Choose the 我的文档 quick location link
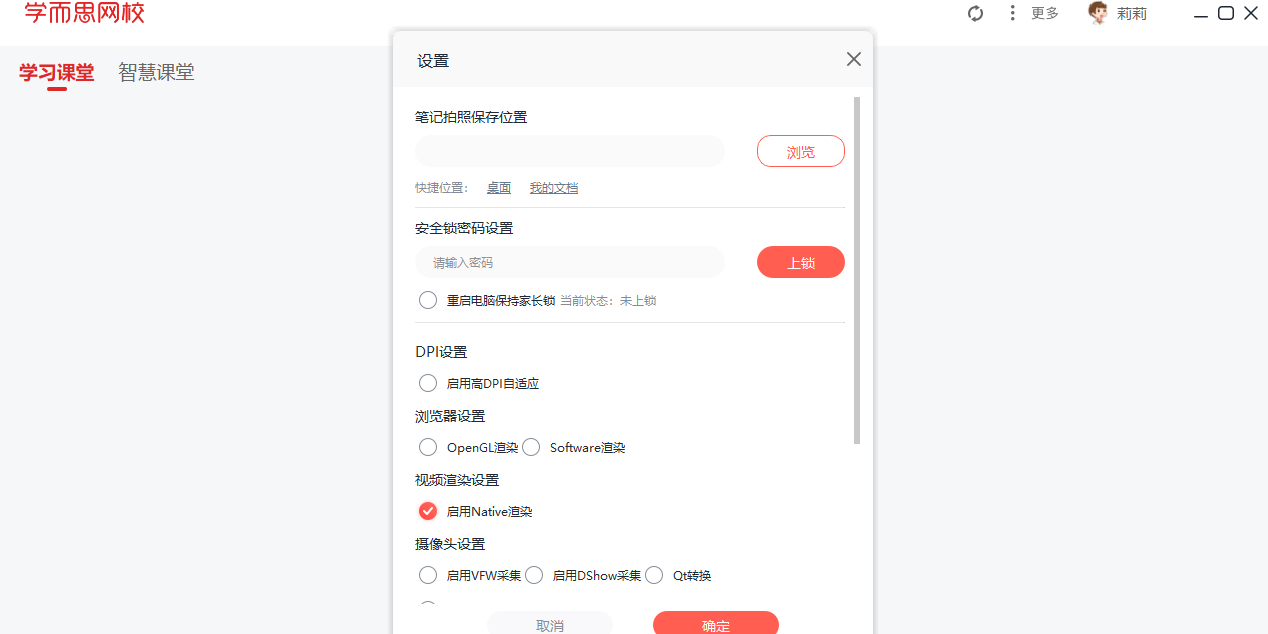 [553, 188]
